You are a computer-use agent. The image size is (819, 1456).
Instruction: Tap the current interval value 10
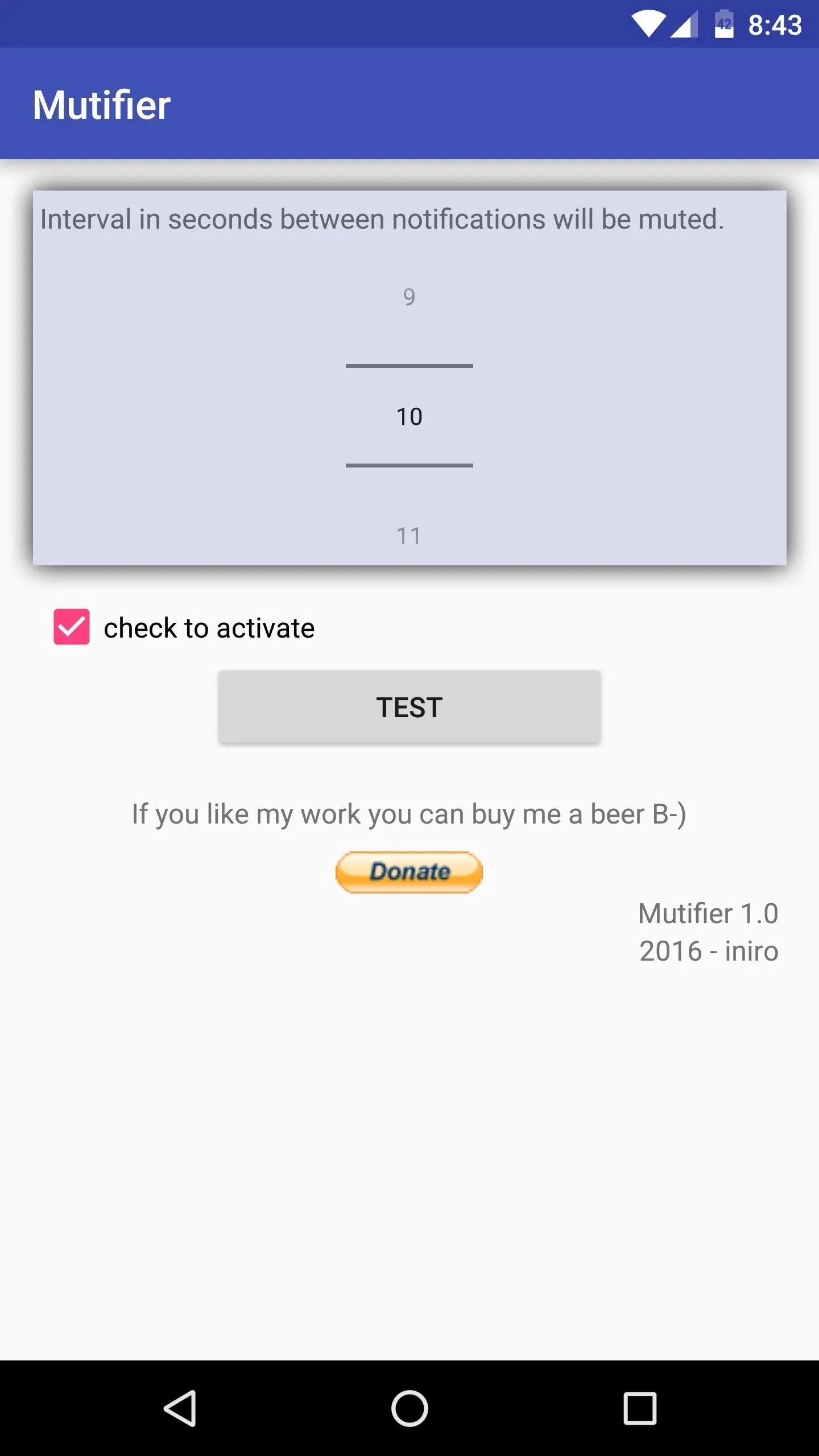coord(409,416)
